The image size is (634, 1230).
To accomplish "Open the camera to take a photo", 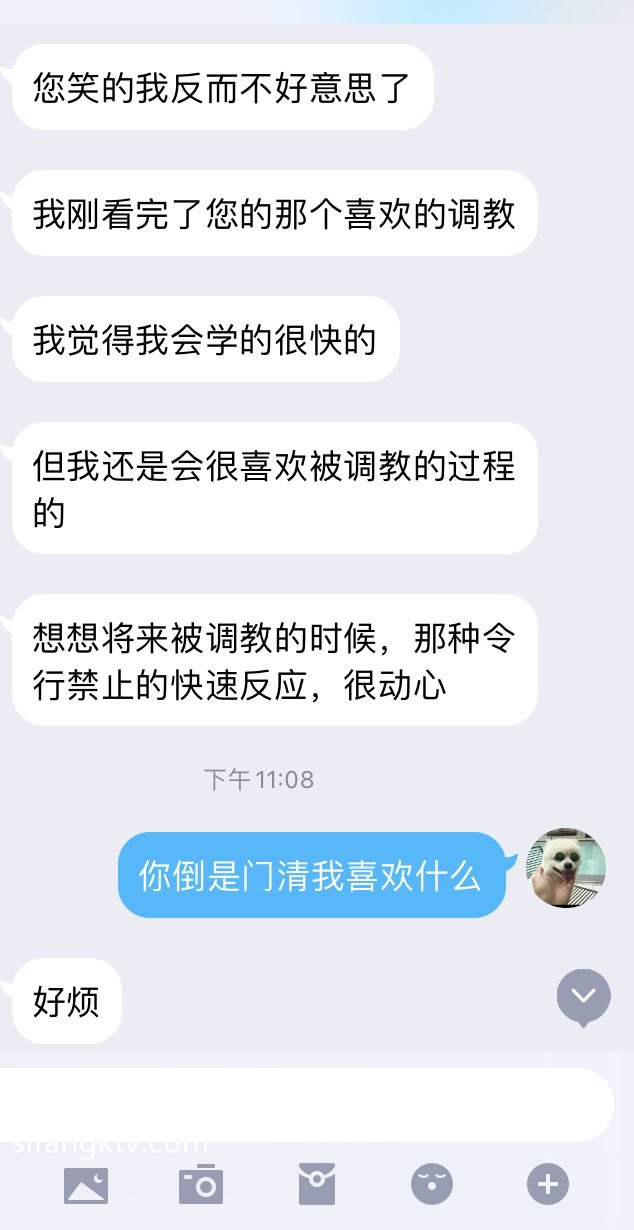I will click(201, 1184).
